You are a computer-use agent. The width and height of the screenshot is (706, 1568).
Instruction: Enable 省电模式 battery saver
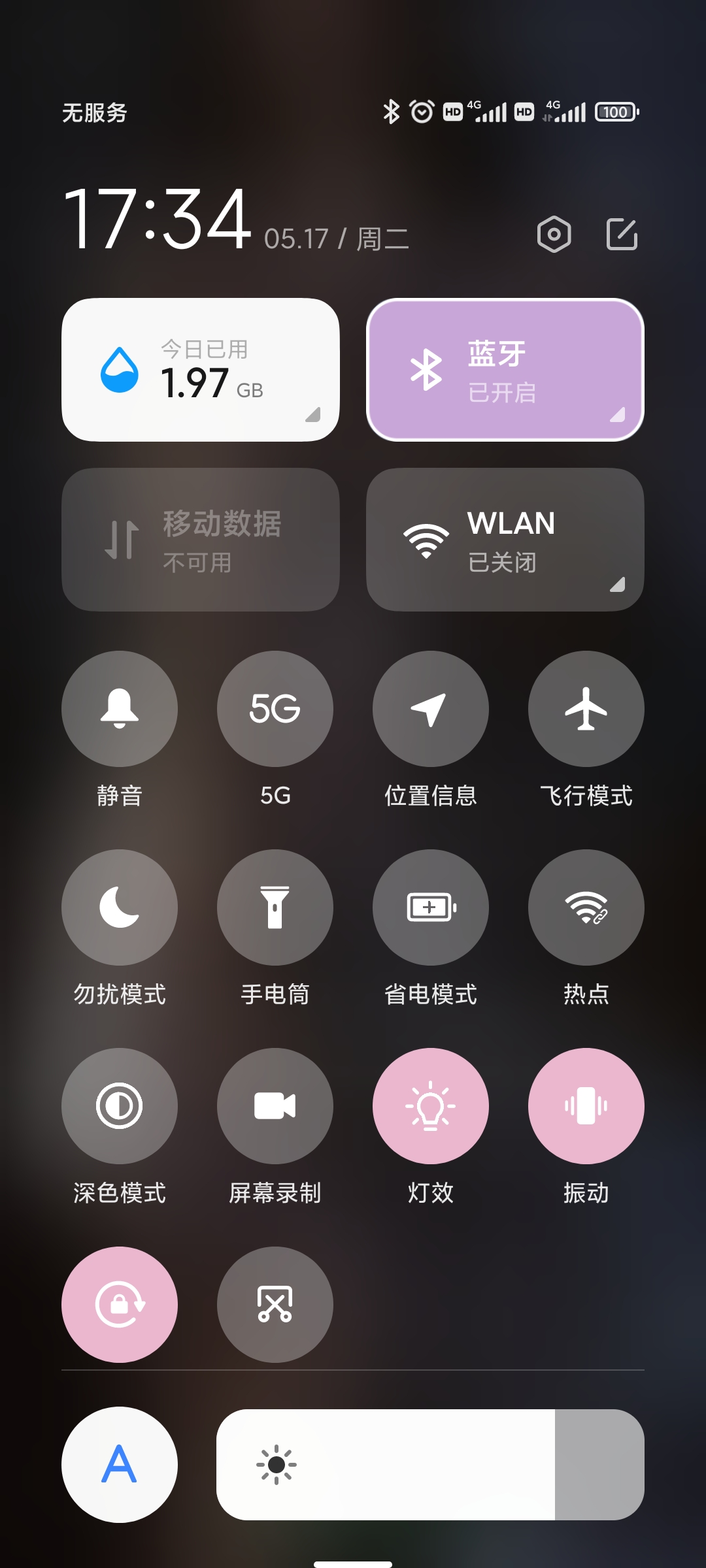pyautogui.click(x=431, y=907)
